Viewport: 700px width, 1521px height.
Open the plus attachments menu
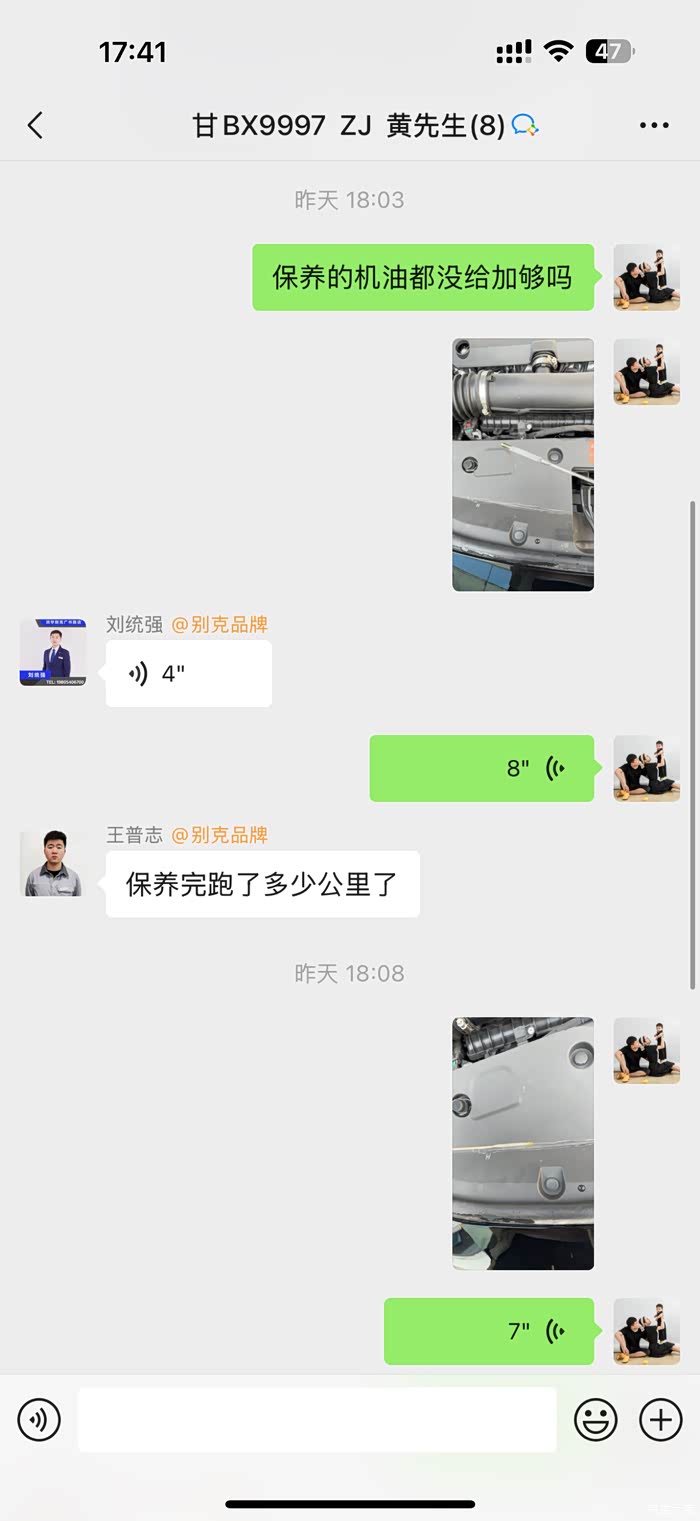coord(660,1419)
